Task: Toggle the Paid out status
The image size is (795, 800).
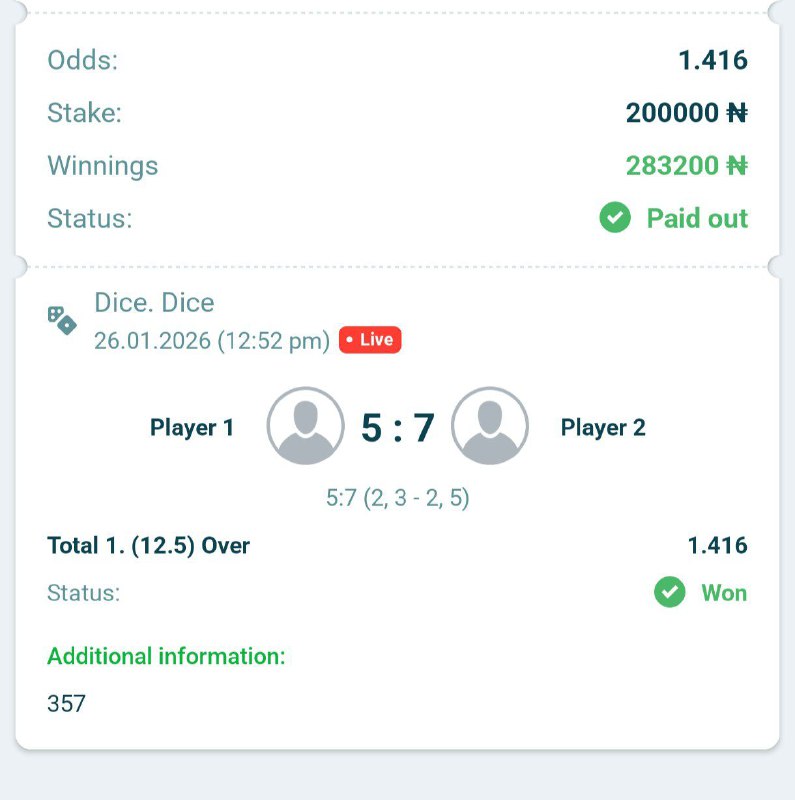Action: pyautogui.click(x=697, y=218)
